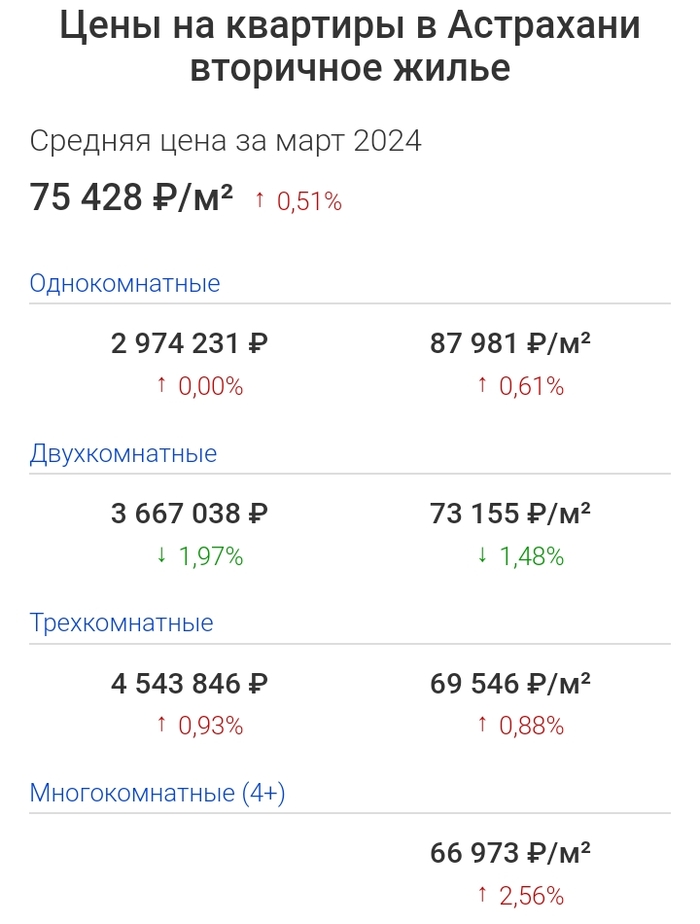700x924 pixels.
Task: Open the Однокомнатные apartments link
Action: 125,283
